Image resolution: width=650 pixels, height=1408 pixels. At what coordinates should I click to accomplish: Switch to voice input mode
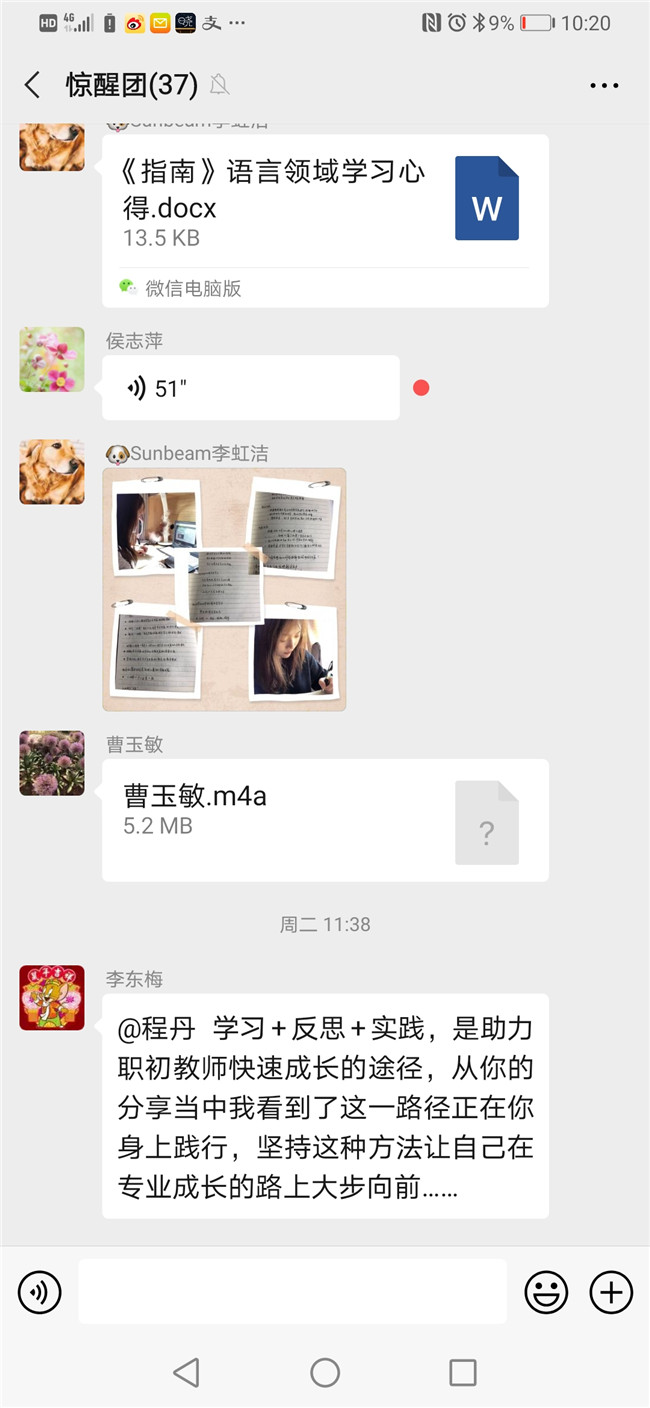coord(40,1292)
